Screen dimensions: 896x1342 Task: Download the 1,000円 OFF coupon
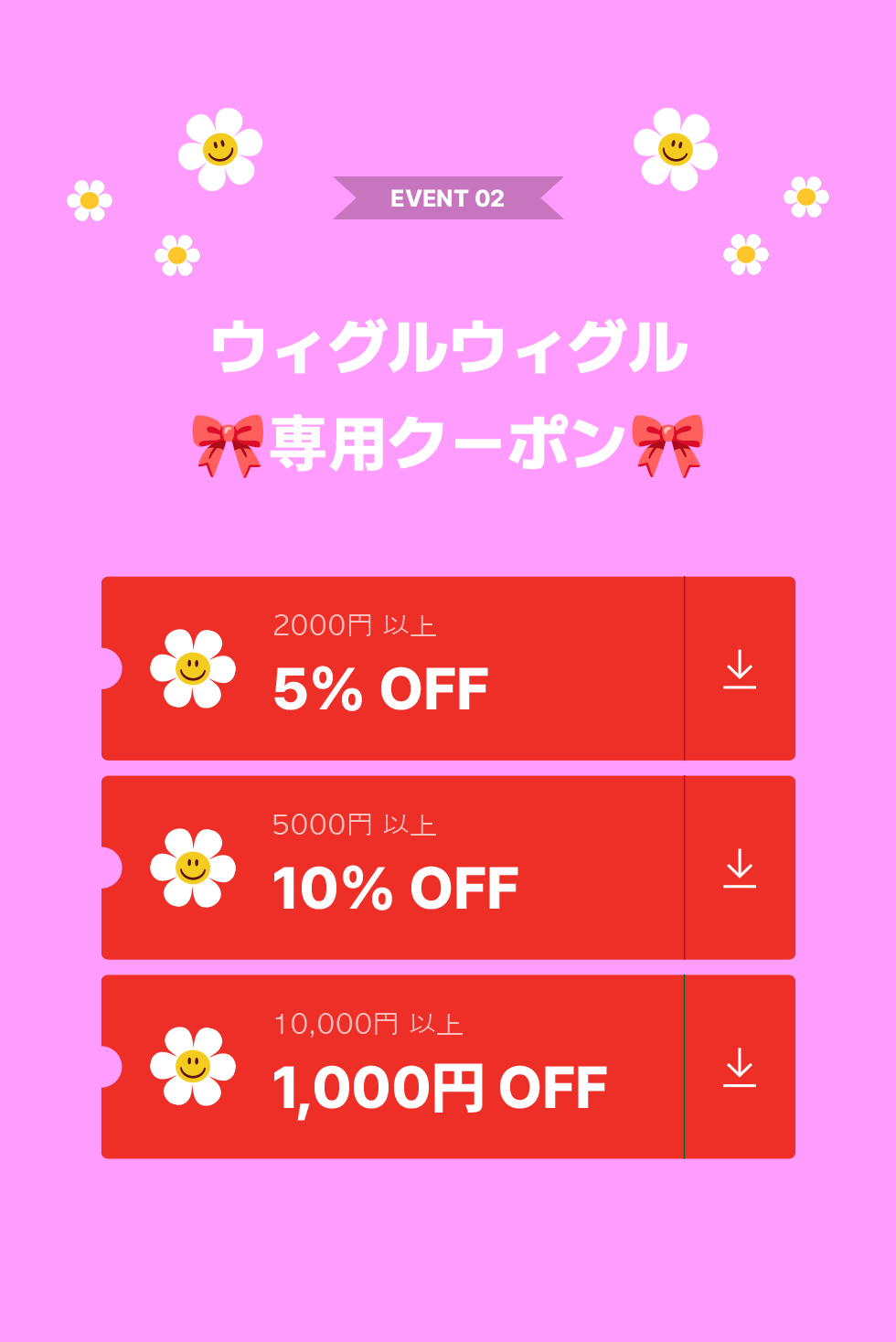[740, 1067]
